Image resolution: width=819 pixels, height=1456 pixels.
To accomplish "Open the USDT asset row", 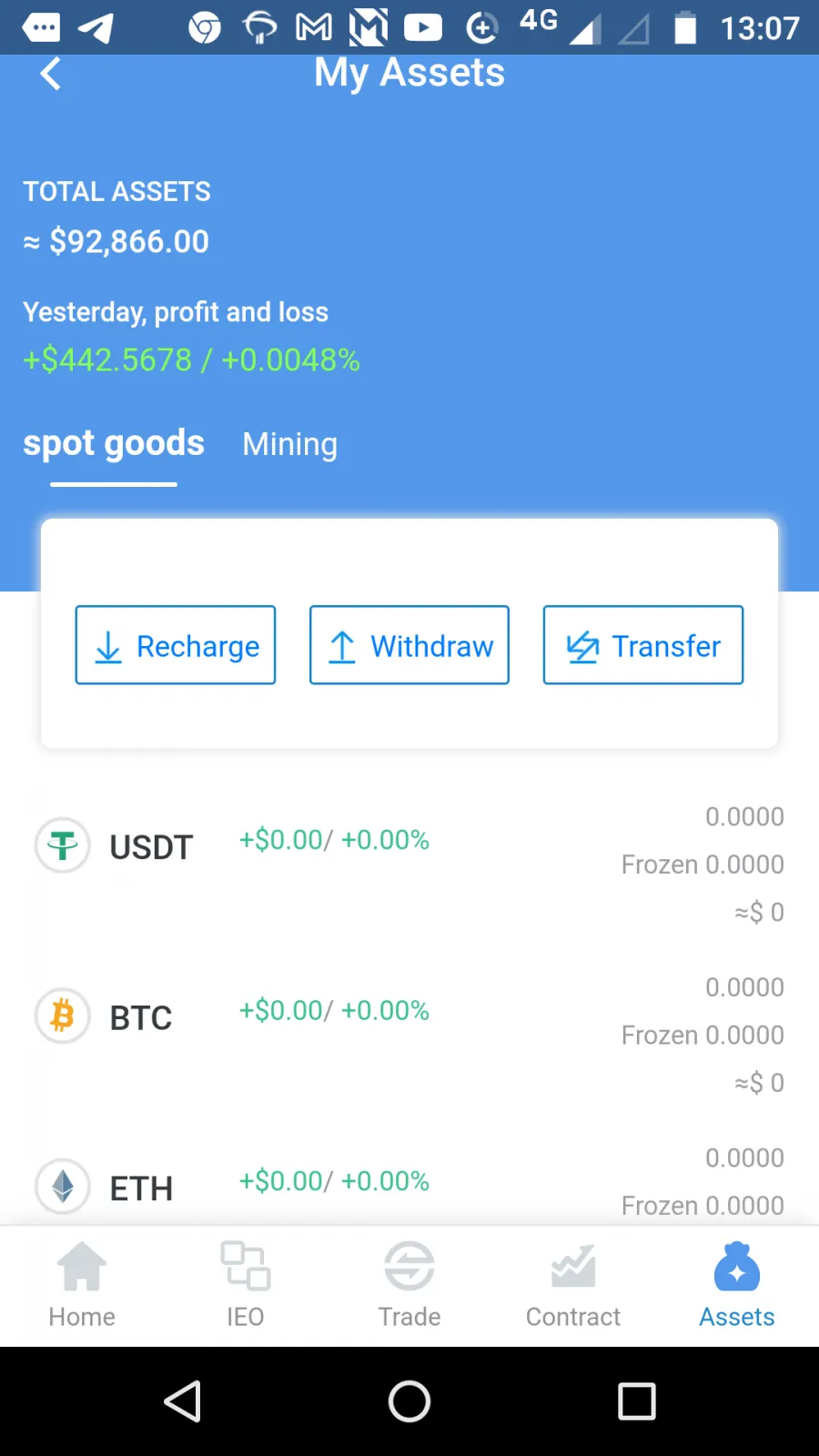I will 409,863.
